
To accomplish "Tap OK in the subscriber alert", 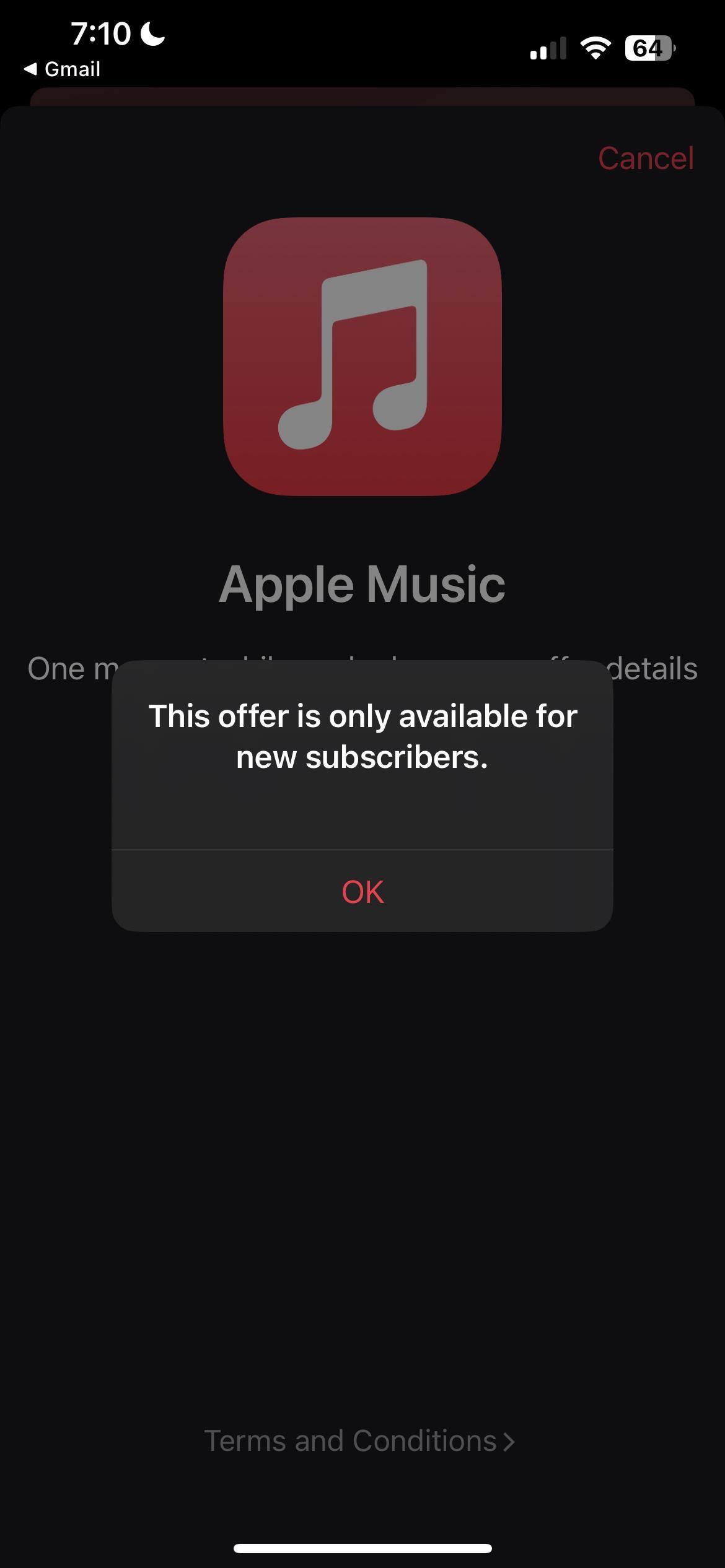I will click(361, 892).
